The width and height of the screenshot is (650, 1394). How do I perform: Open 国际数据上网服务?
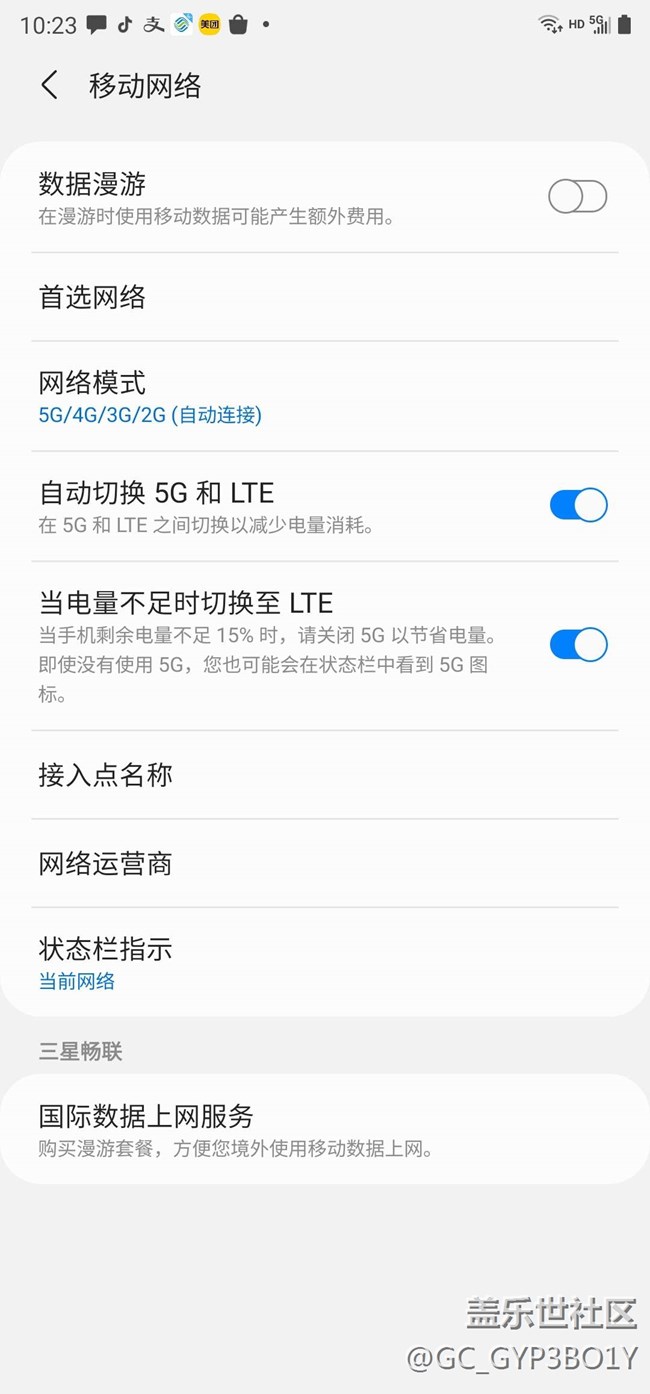tap(325, 1129)
